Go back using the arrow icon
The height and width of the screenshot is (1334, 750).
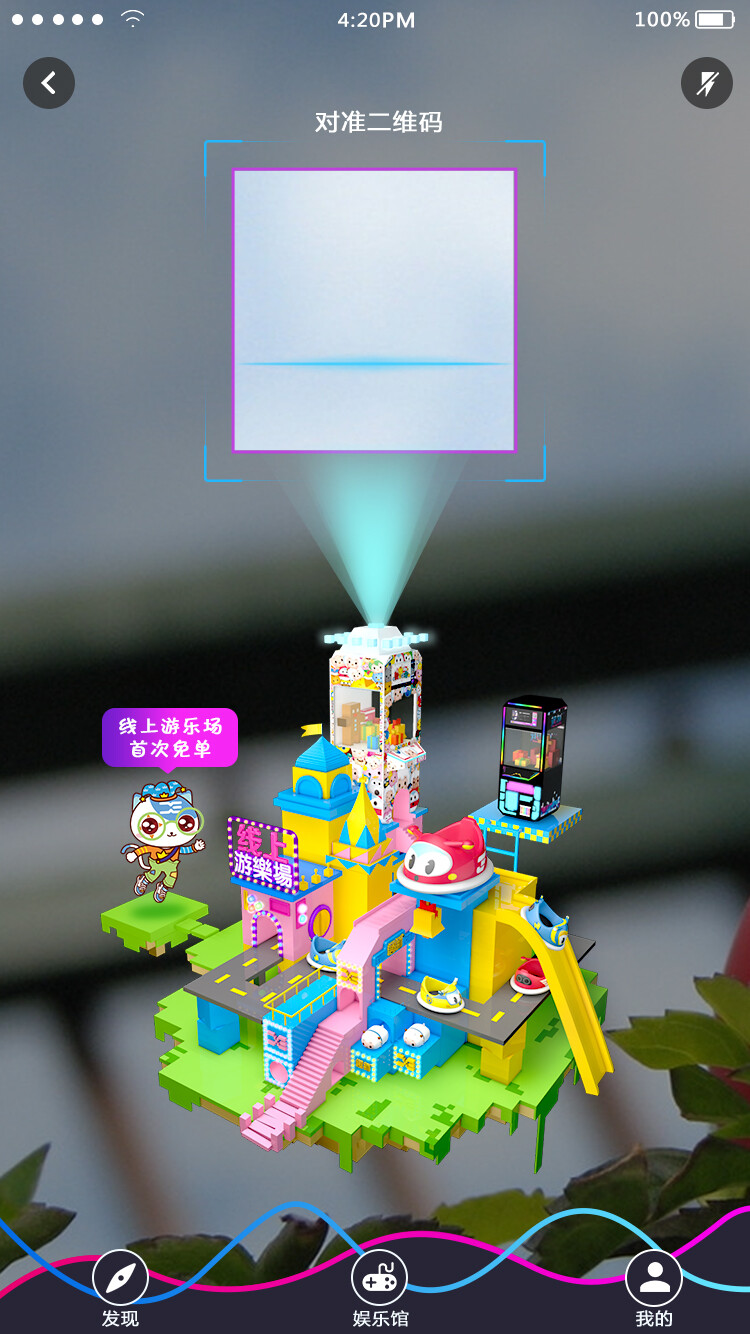coord(49,83)
